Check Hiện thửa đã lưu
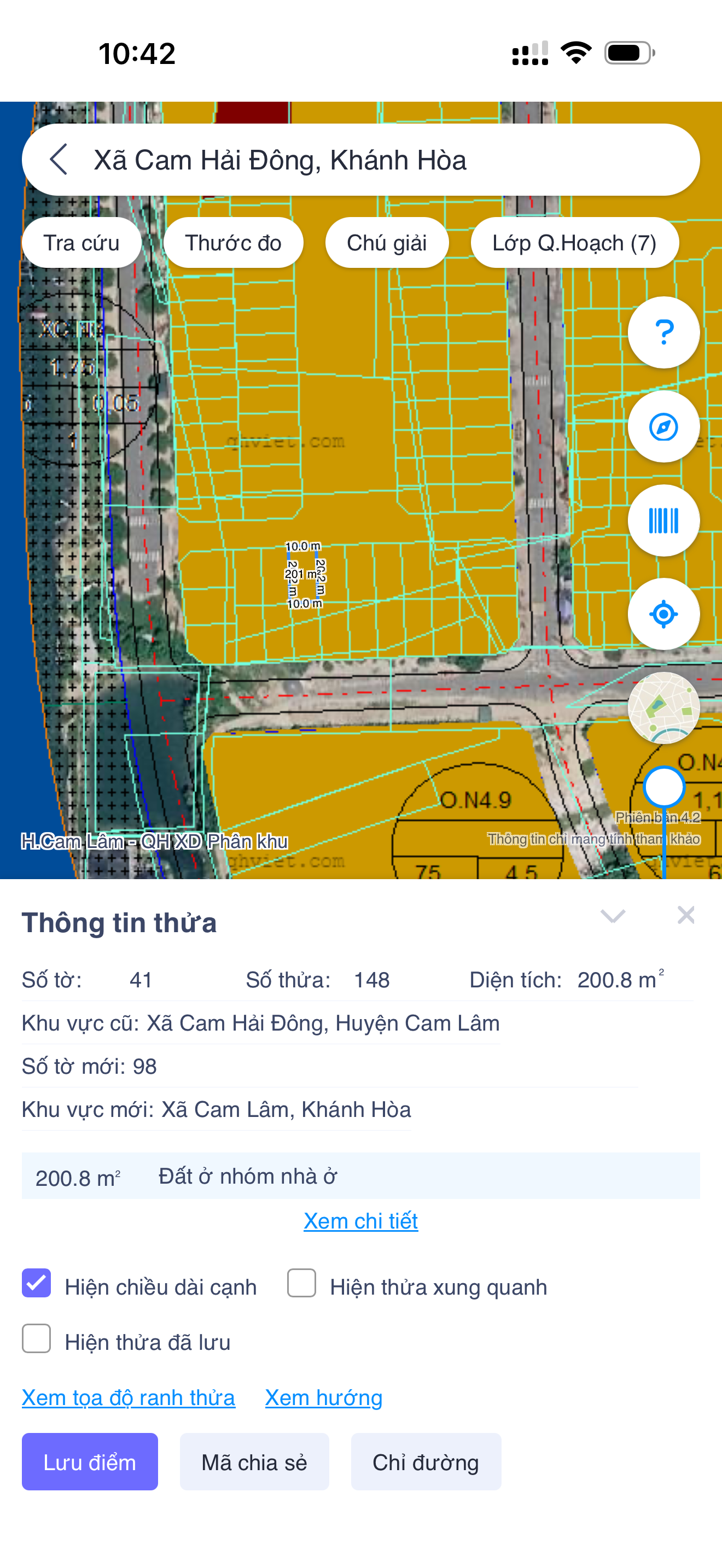The height and width of the screenshot is (1568, 722). [37, 1338]
